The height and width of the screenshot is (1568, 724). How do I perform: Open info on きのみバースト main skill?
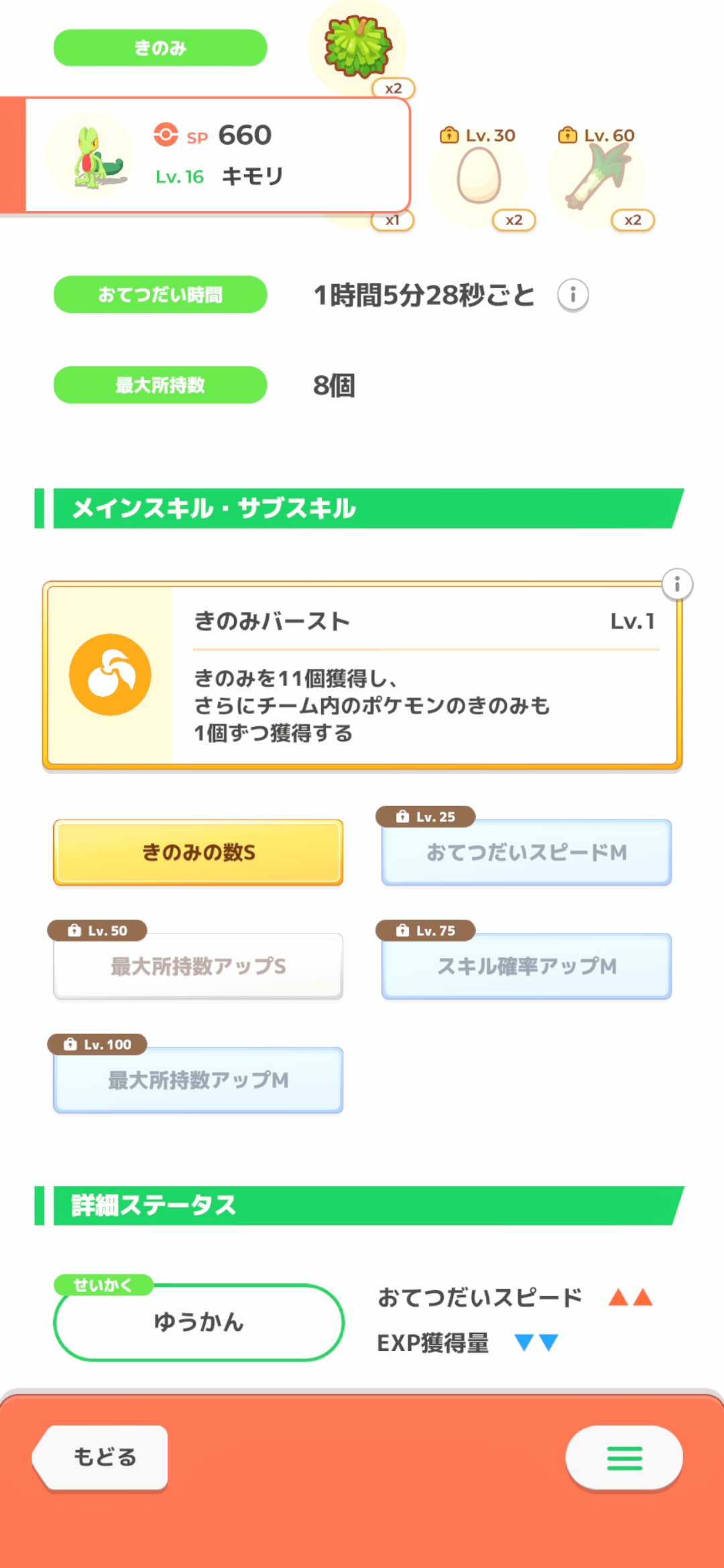pyautogui.click(x=677, y=584)
